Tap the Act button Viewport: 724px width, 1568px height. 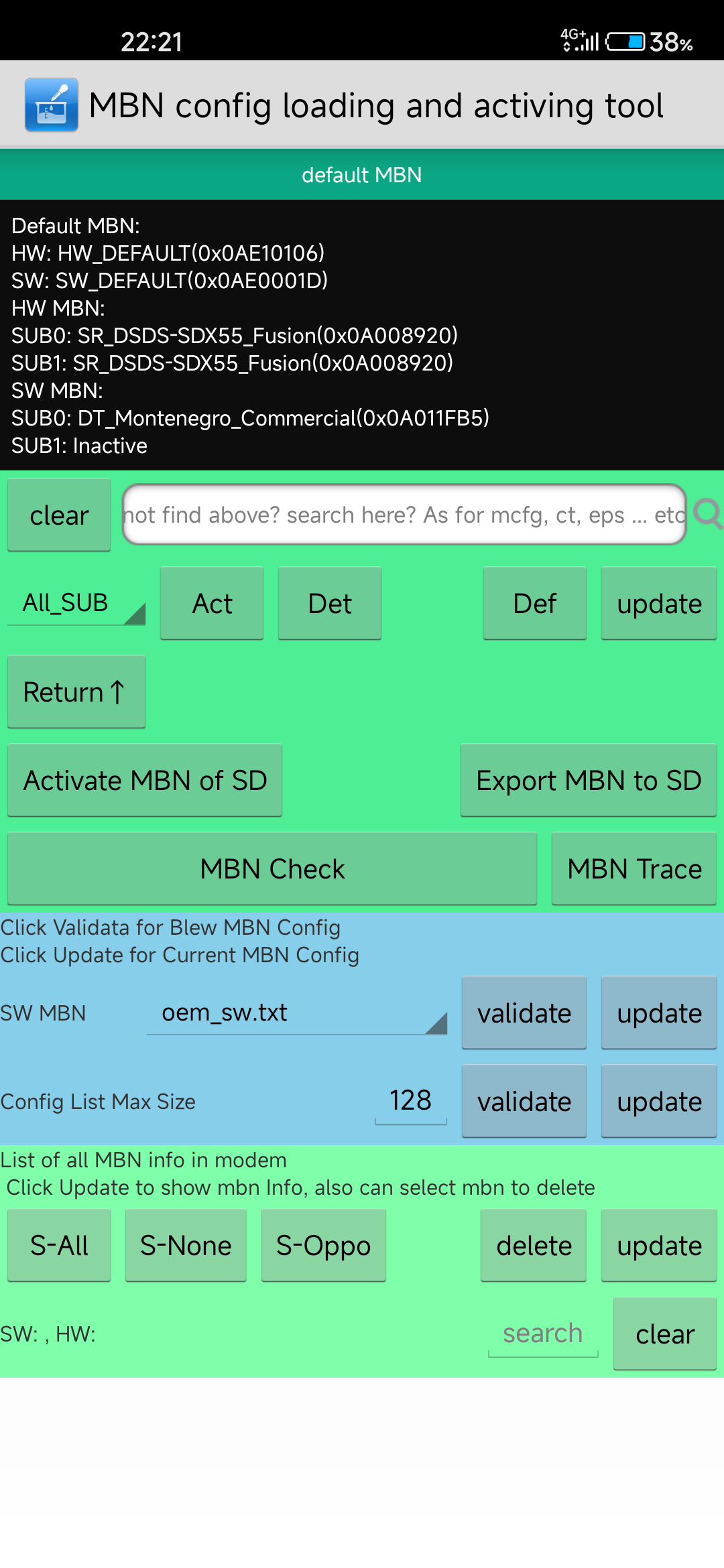click(212, 604)
